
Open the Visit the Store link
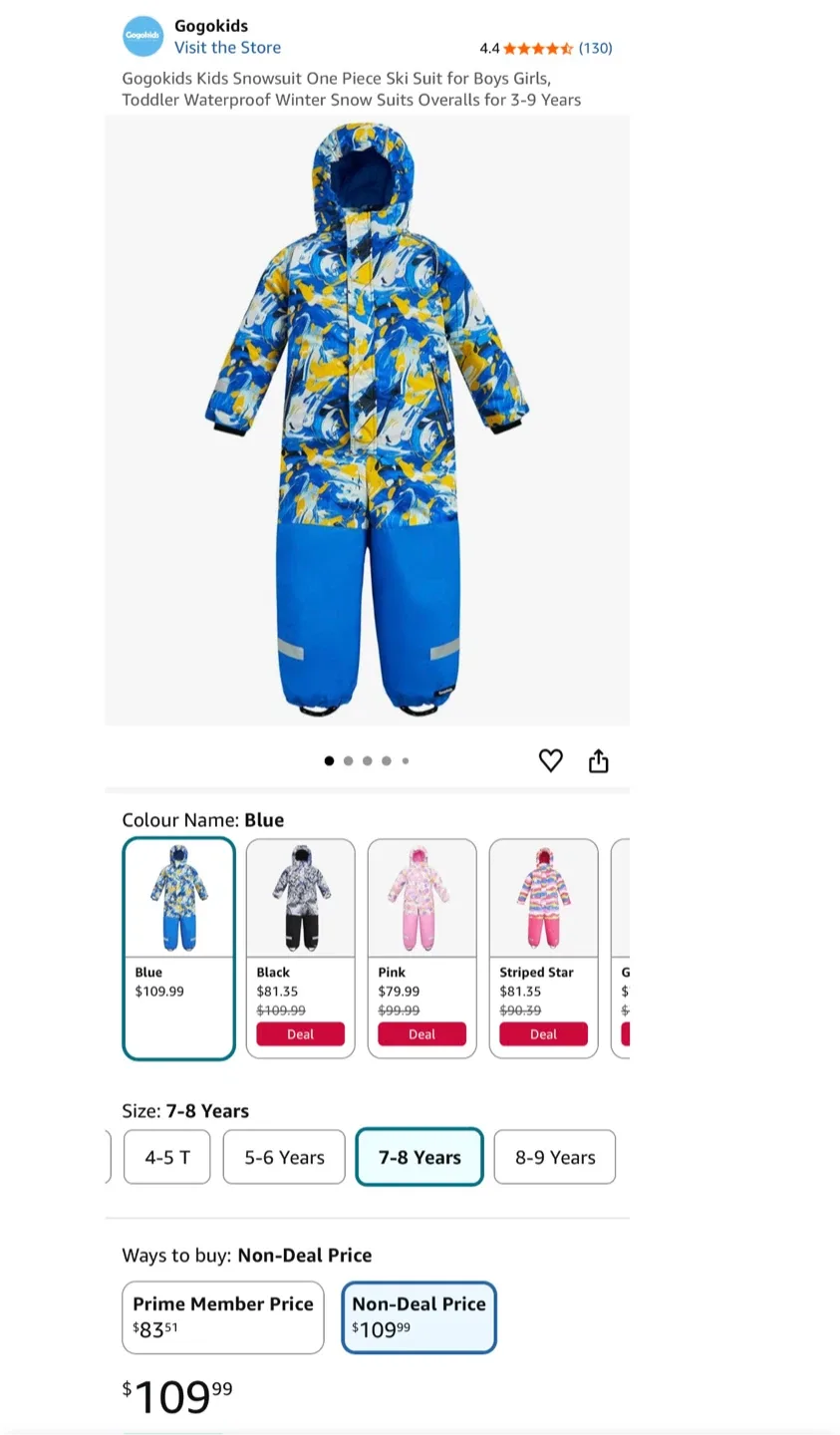click(227, 48)
